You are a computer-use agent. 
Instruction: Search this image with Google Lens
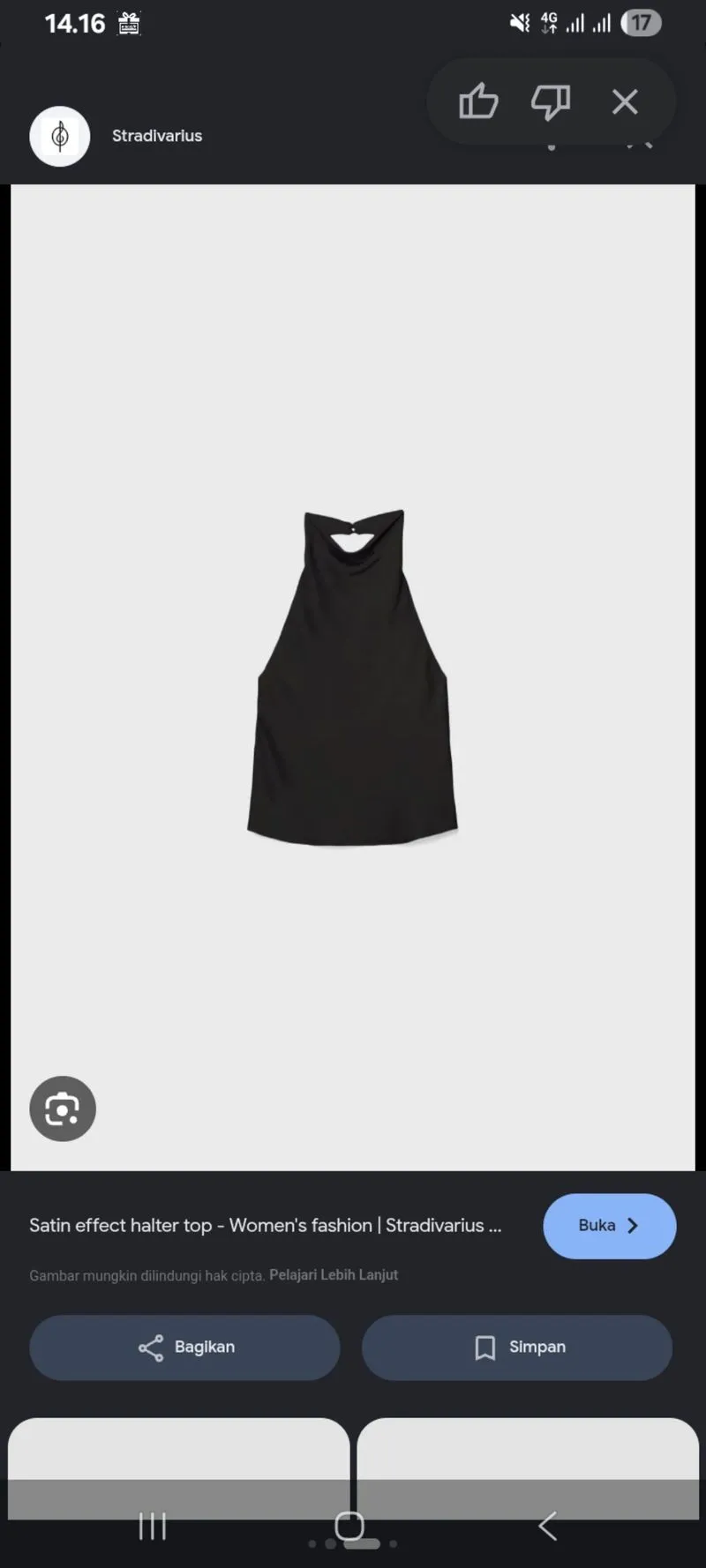coord(63,1109)
